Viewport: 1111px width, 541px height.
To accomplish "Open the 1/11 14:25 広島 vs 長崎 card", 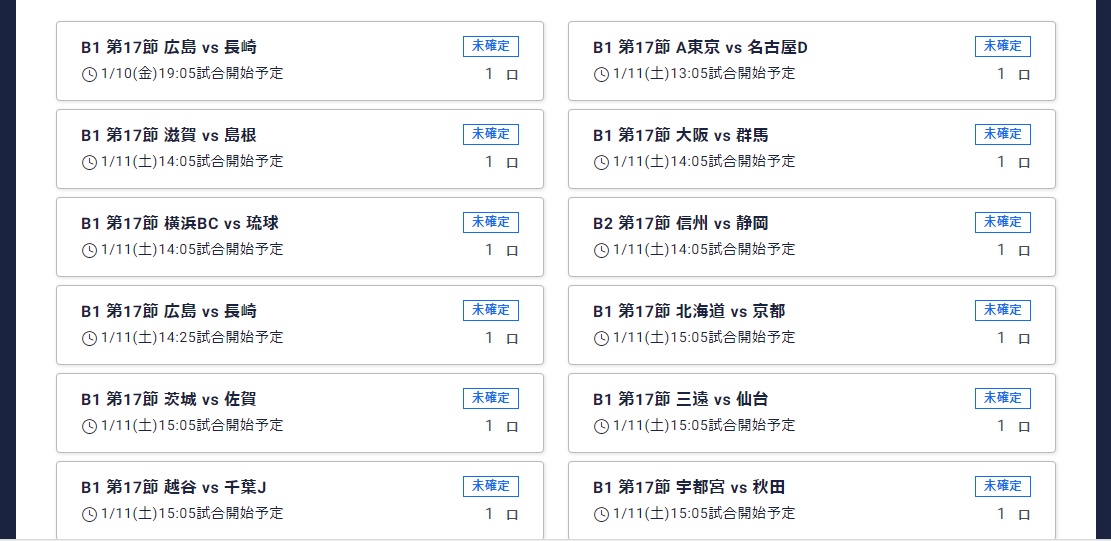I will click(299, 325).
